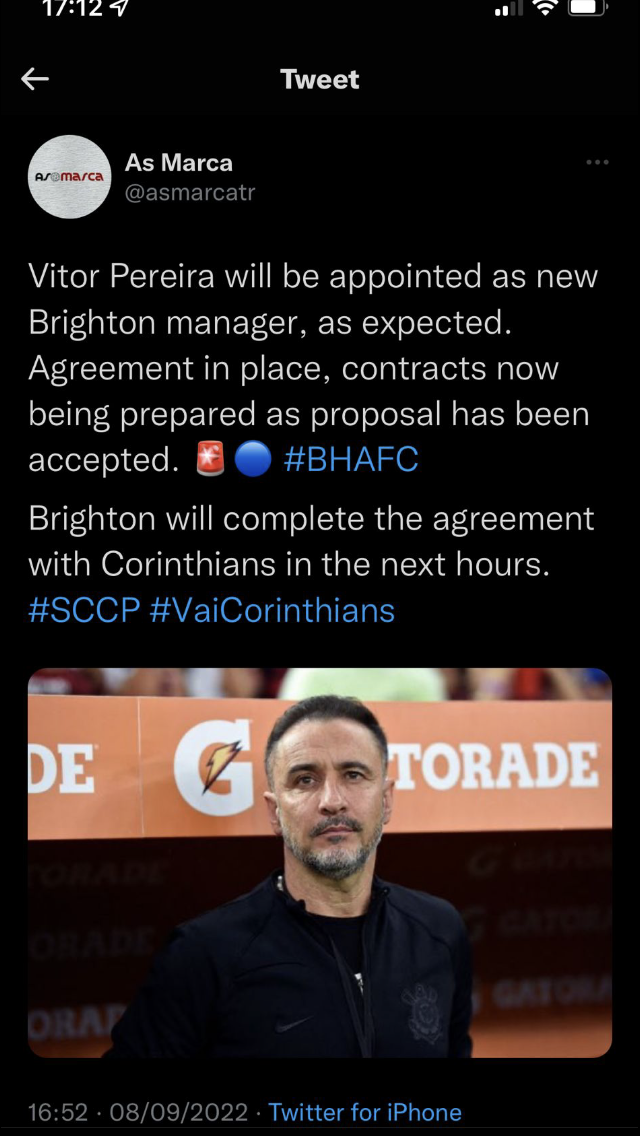This screenshot has width=640, height=1136.
Task: Open the #SCCP hashtag
Action: (x=84, y=609)
